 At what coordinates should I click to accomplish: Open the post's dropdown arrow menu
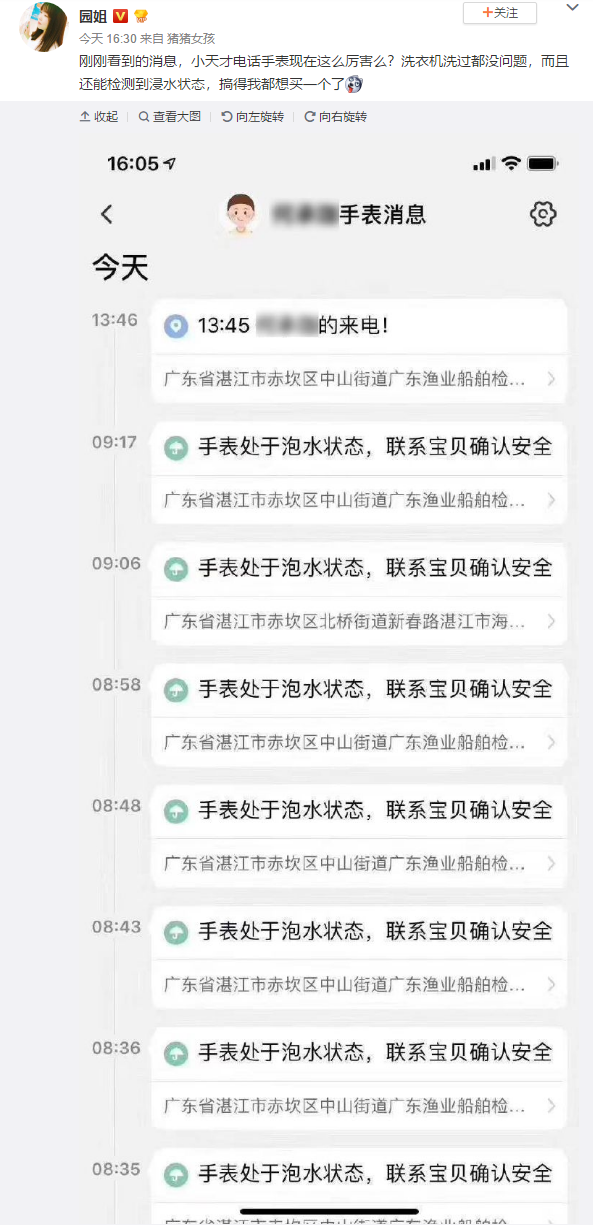point(570,9)
